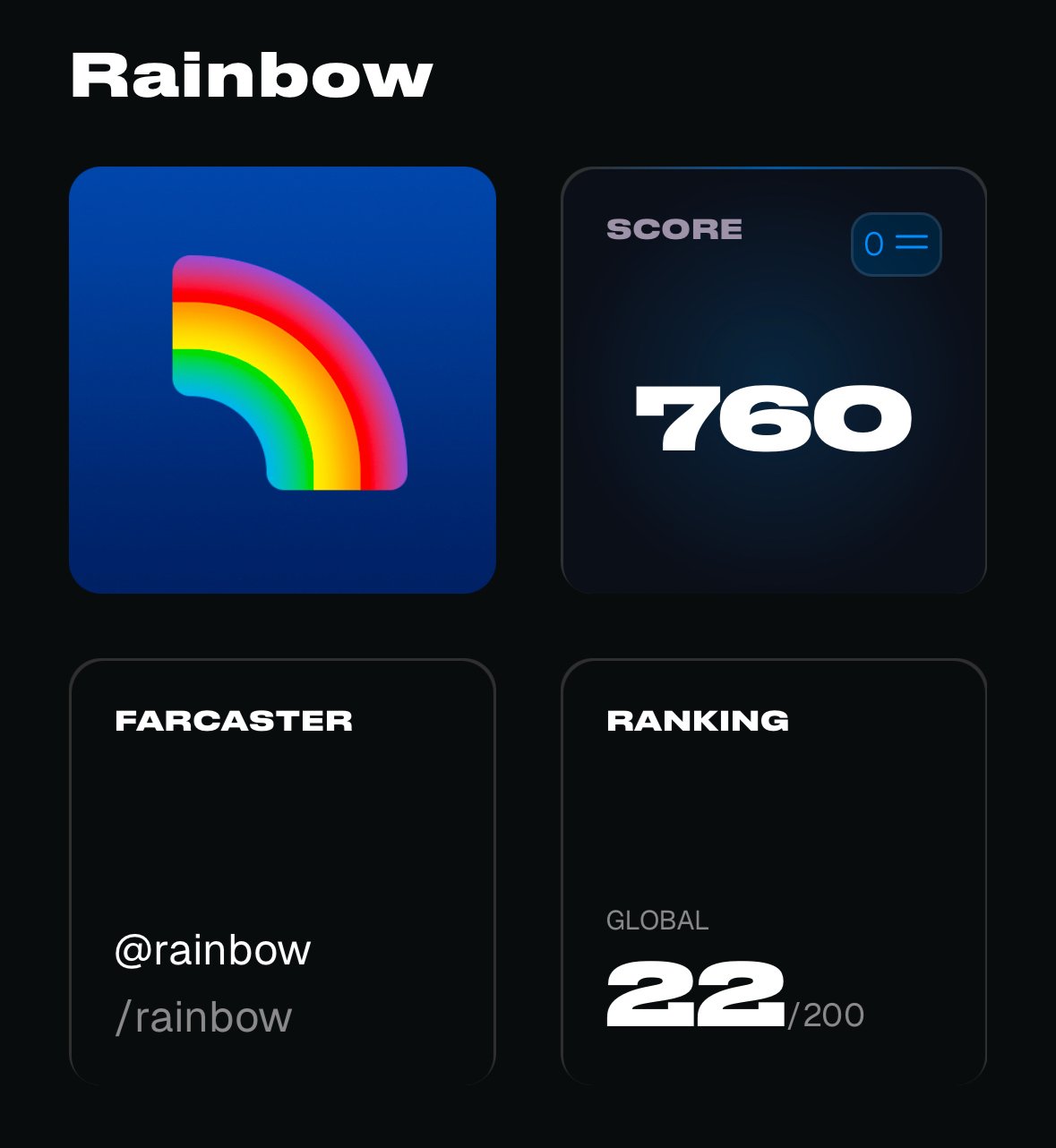Viewport: 1056px width, 1148px height.
Task: Open the @rainbow Farcaster profile
Action: 212,950
